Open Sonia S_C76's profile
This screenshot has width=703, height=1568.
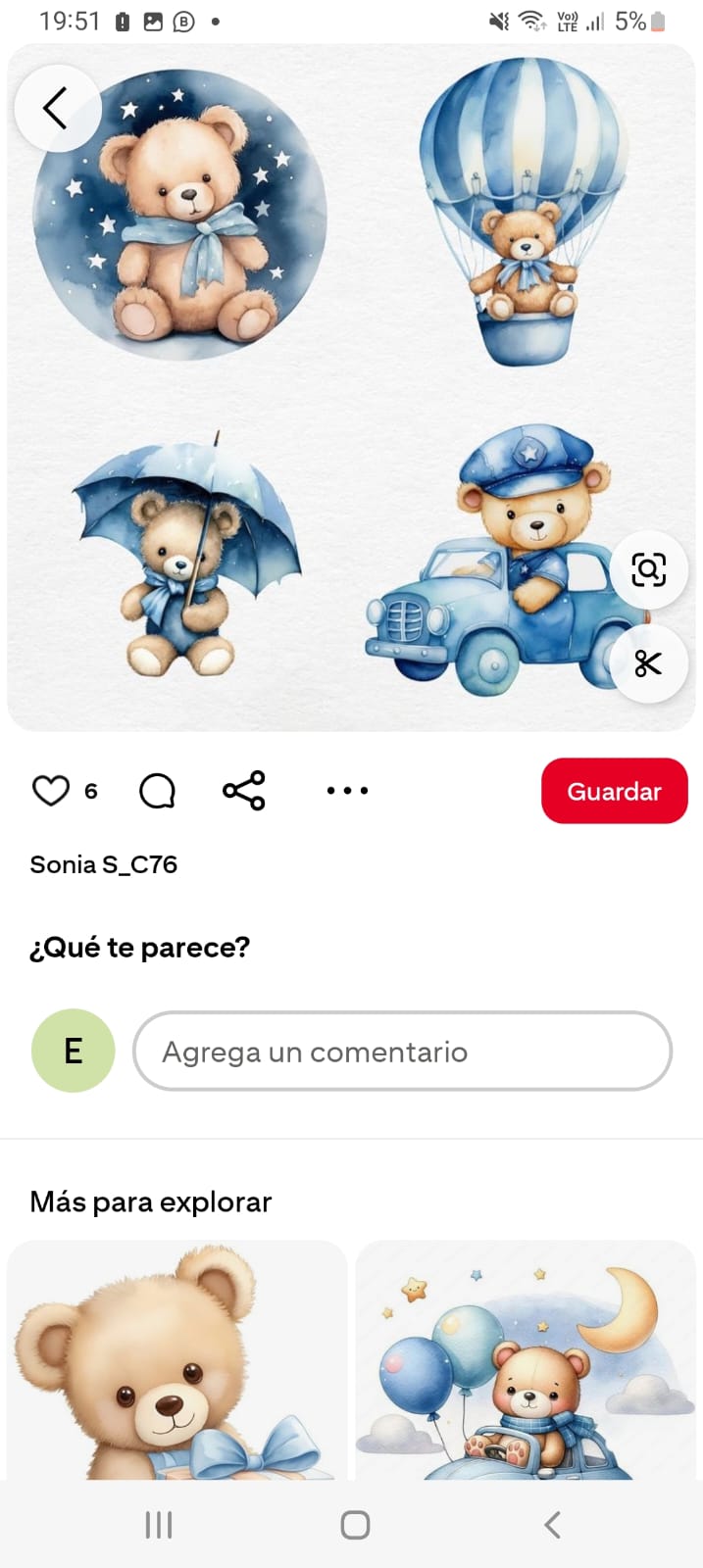[x=104, y=864]
